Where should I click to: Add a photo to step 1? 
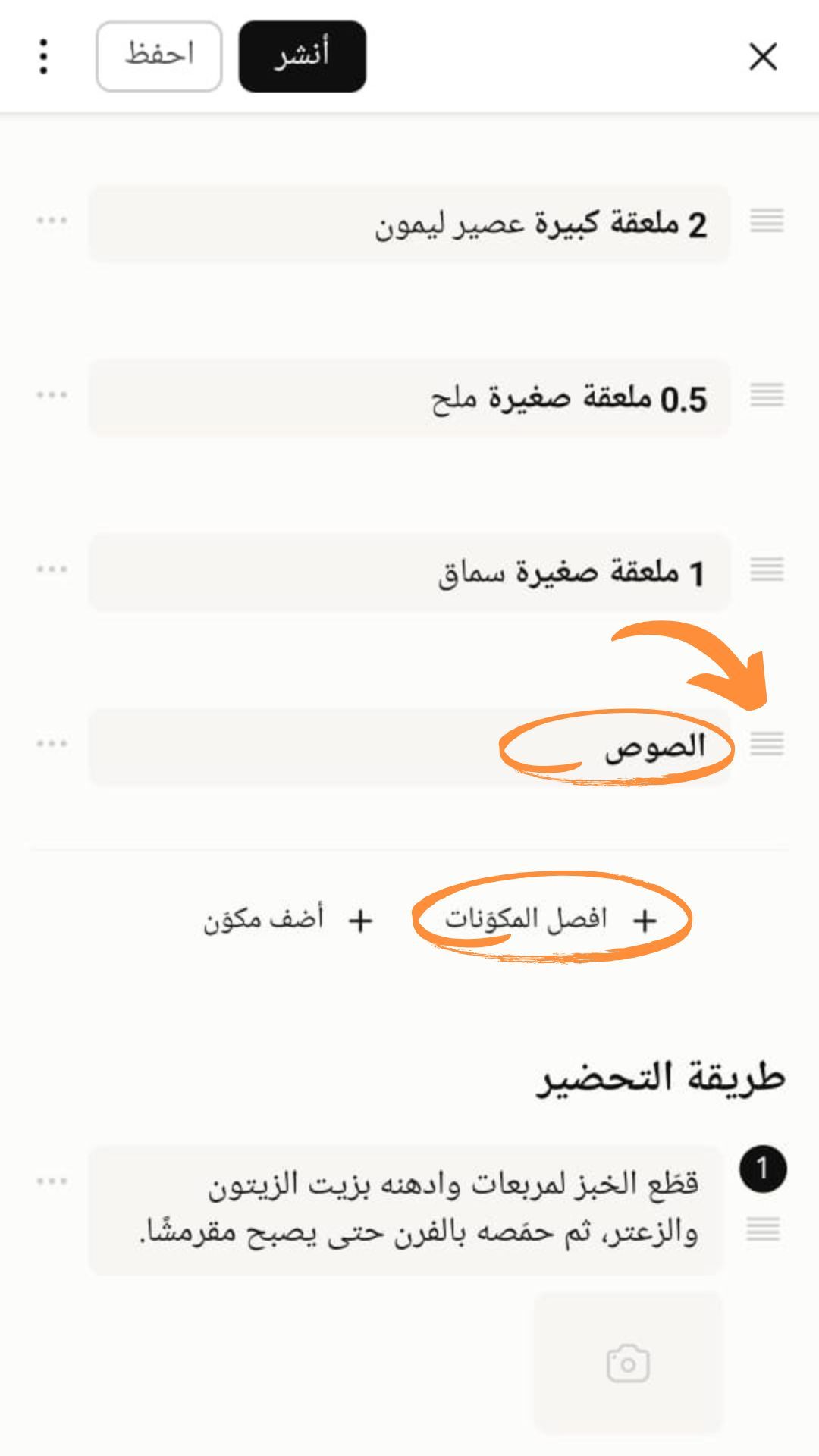628,1362
